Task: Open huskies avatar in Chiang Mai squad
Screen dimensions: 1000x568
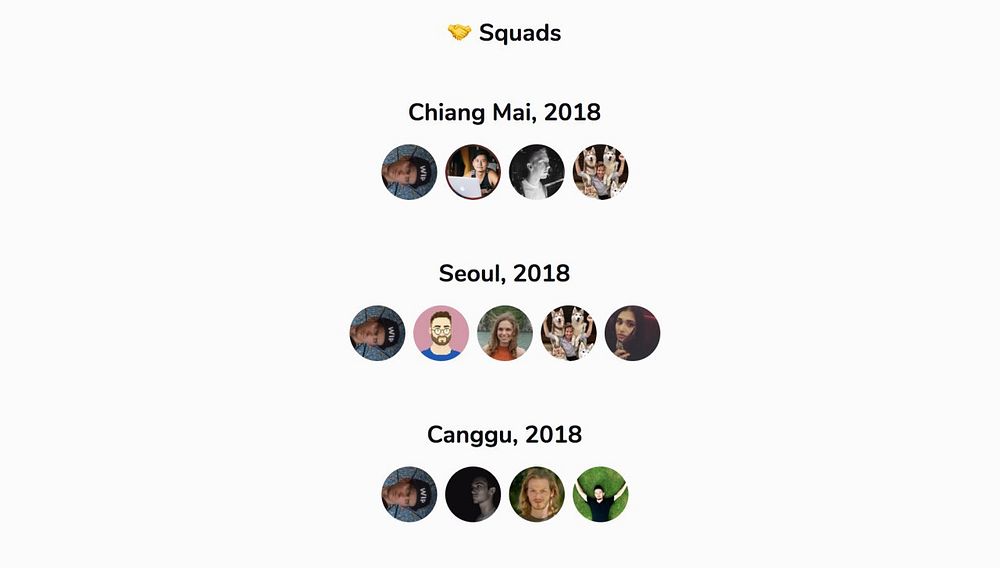Action: 601,172
